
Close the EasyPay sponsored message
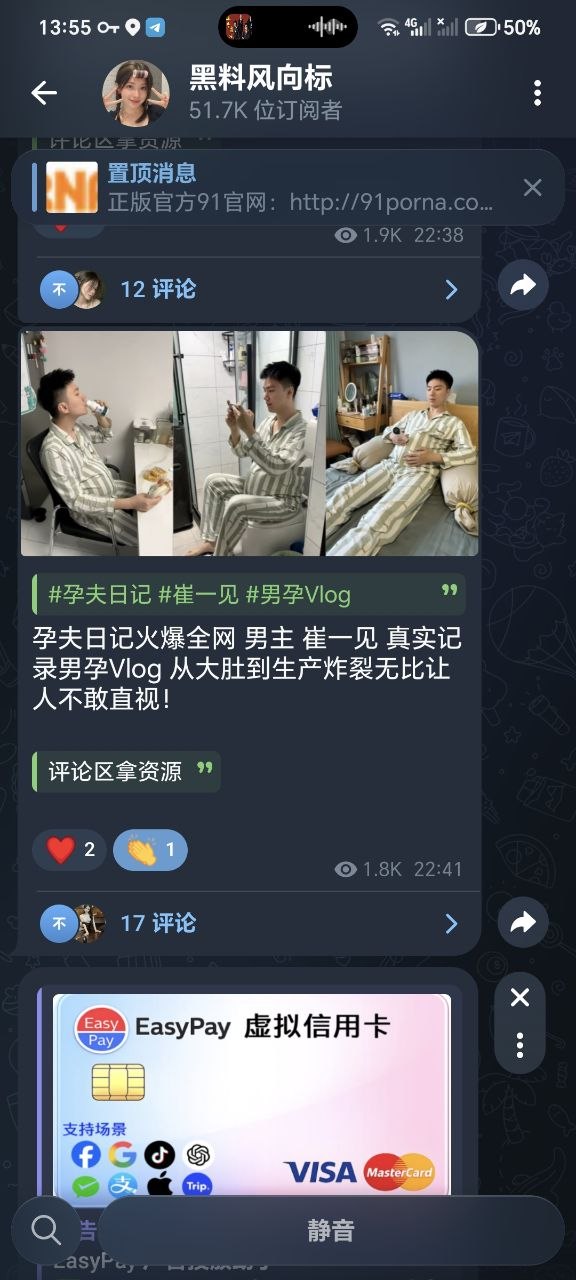click(520, 997)
